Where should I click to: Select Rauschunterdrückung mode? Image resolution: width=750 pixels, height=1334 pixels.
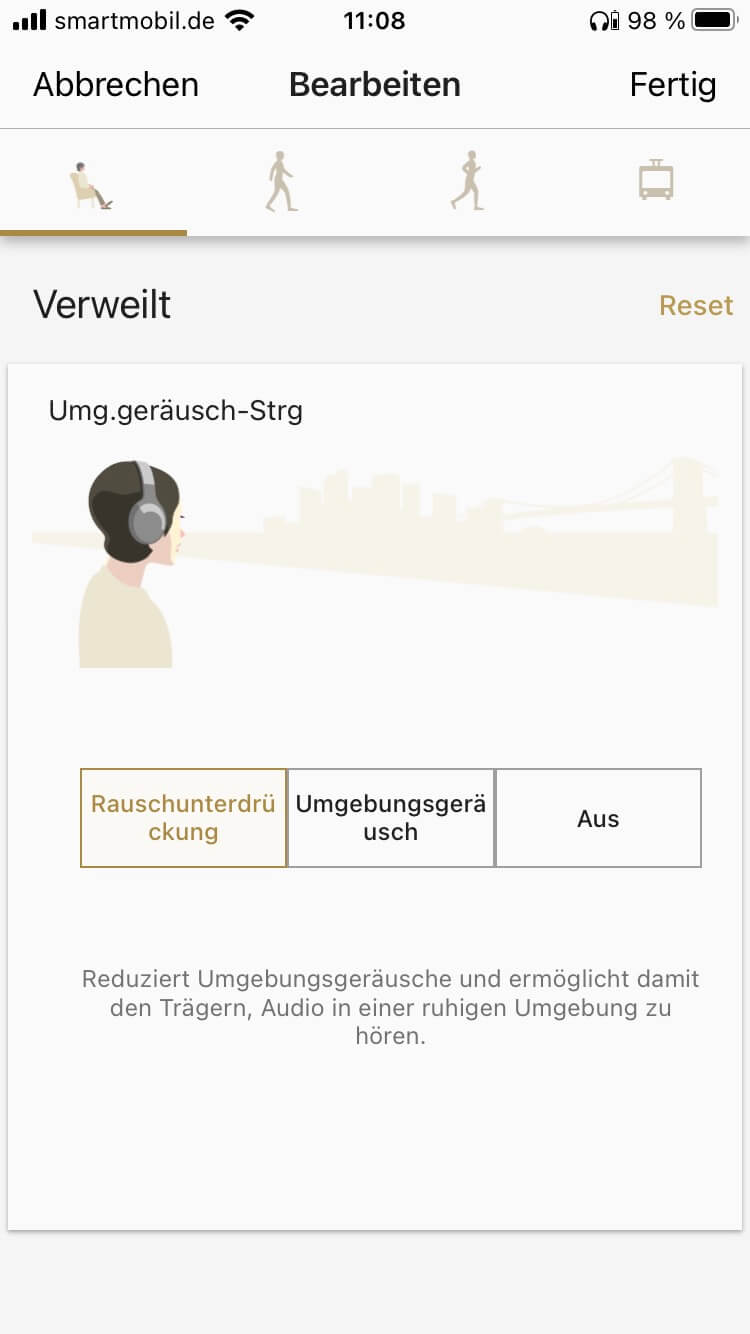click(183, 818)
